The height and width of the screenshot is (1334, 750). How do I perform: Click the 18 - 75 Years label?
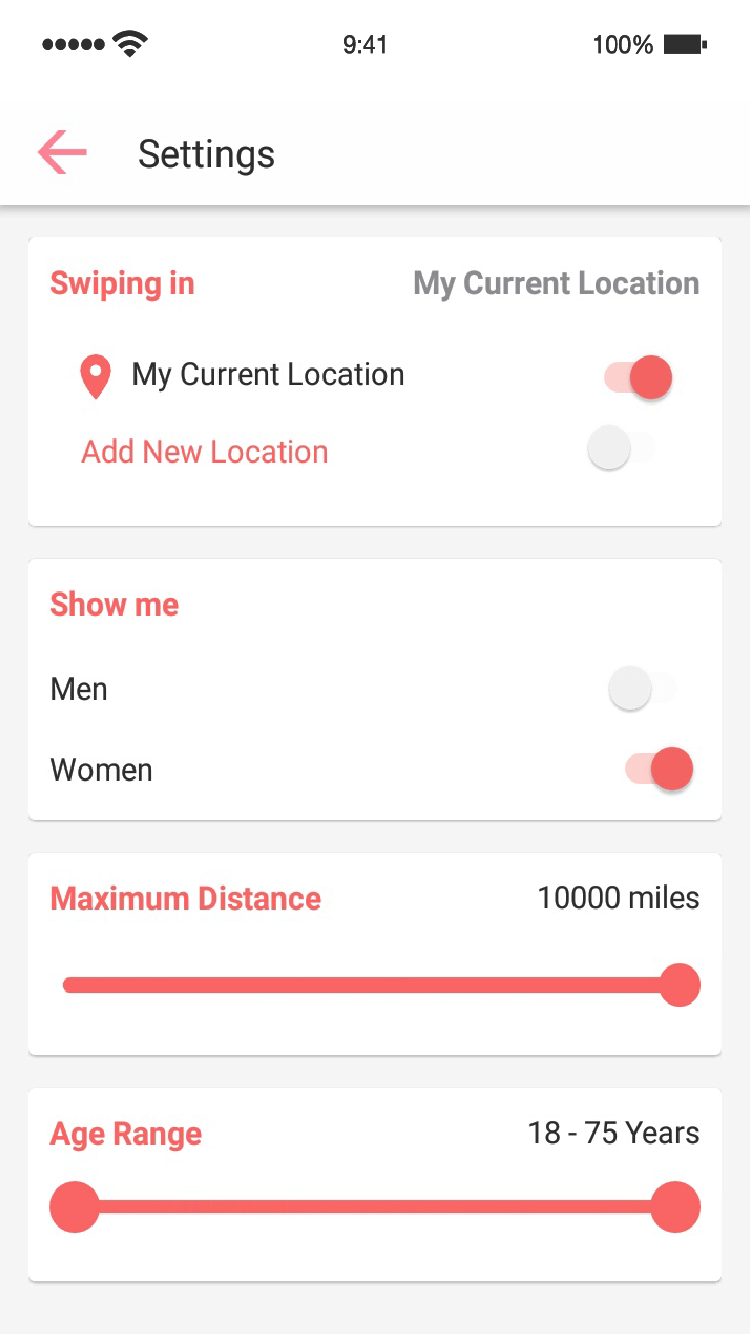click(613, 1133)
